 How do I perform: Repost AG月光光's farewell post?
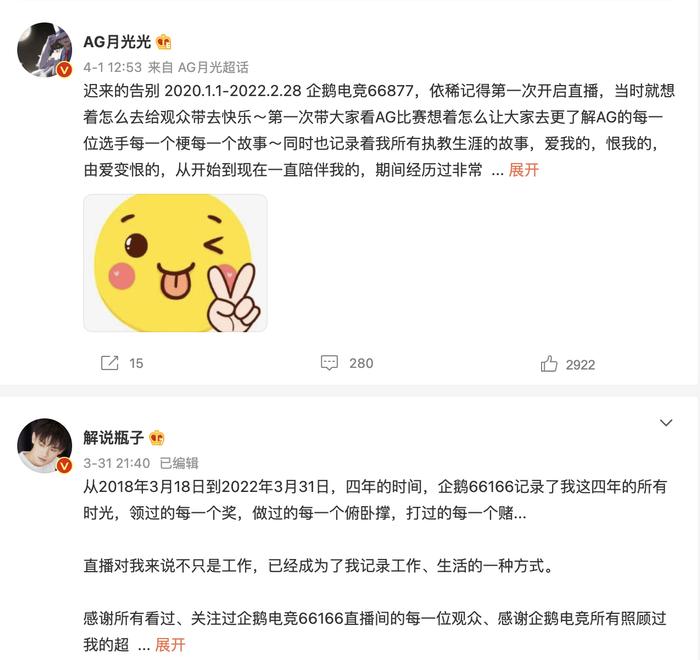122,363
